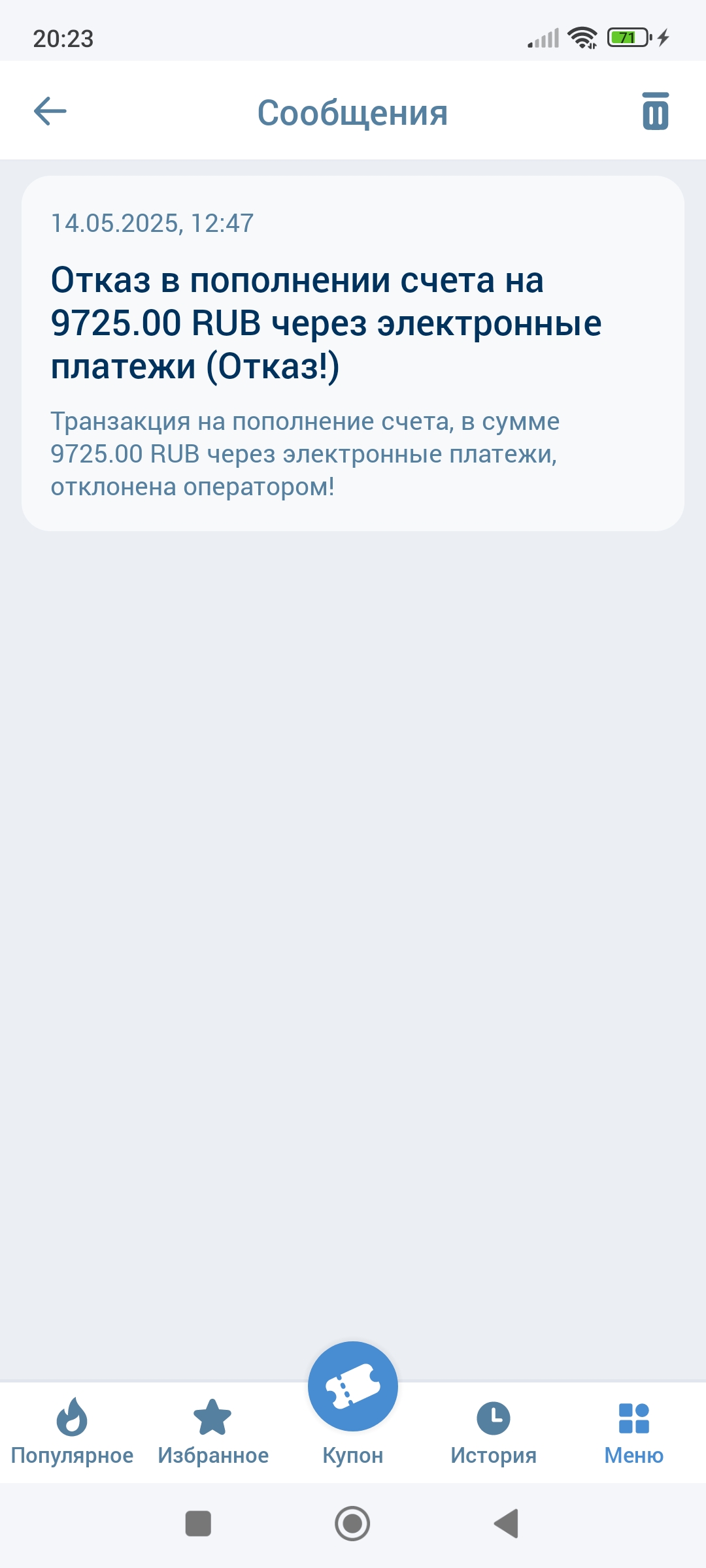Open the deposit refusal message from 14.05.2025
This screenshot has height=1568, width=706.
click(x=353, y=353)
